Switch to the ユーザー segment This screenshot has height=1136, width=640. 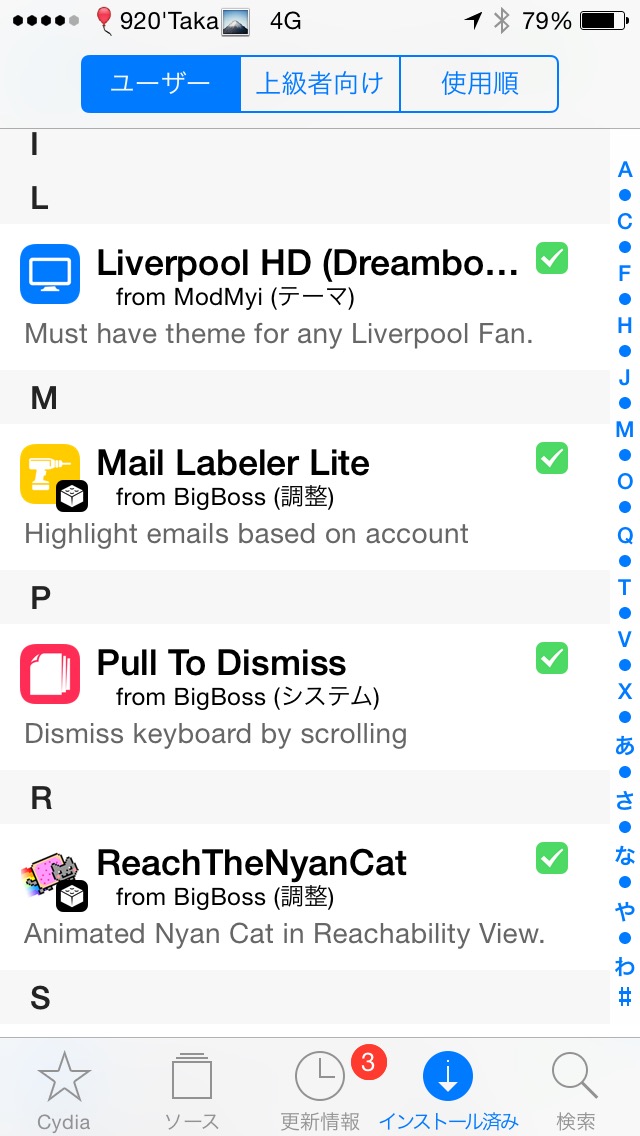[x=160, y=84]
